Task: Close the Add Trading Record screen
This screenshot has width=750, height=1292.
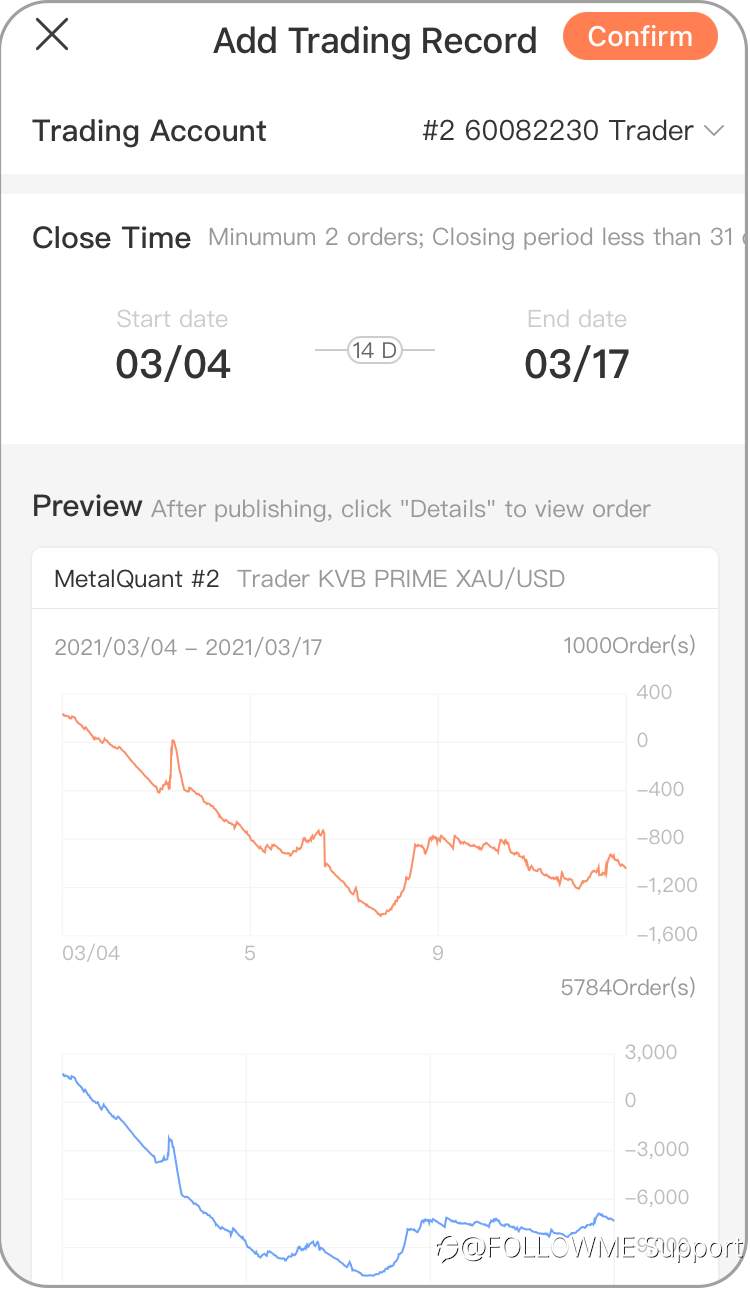Action: click(52, 35)
